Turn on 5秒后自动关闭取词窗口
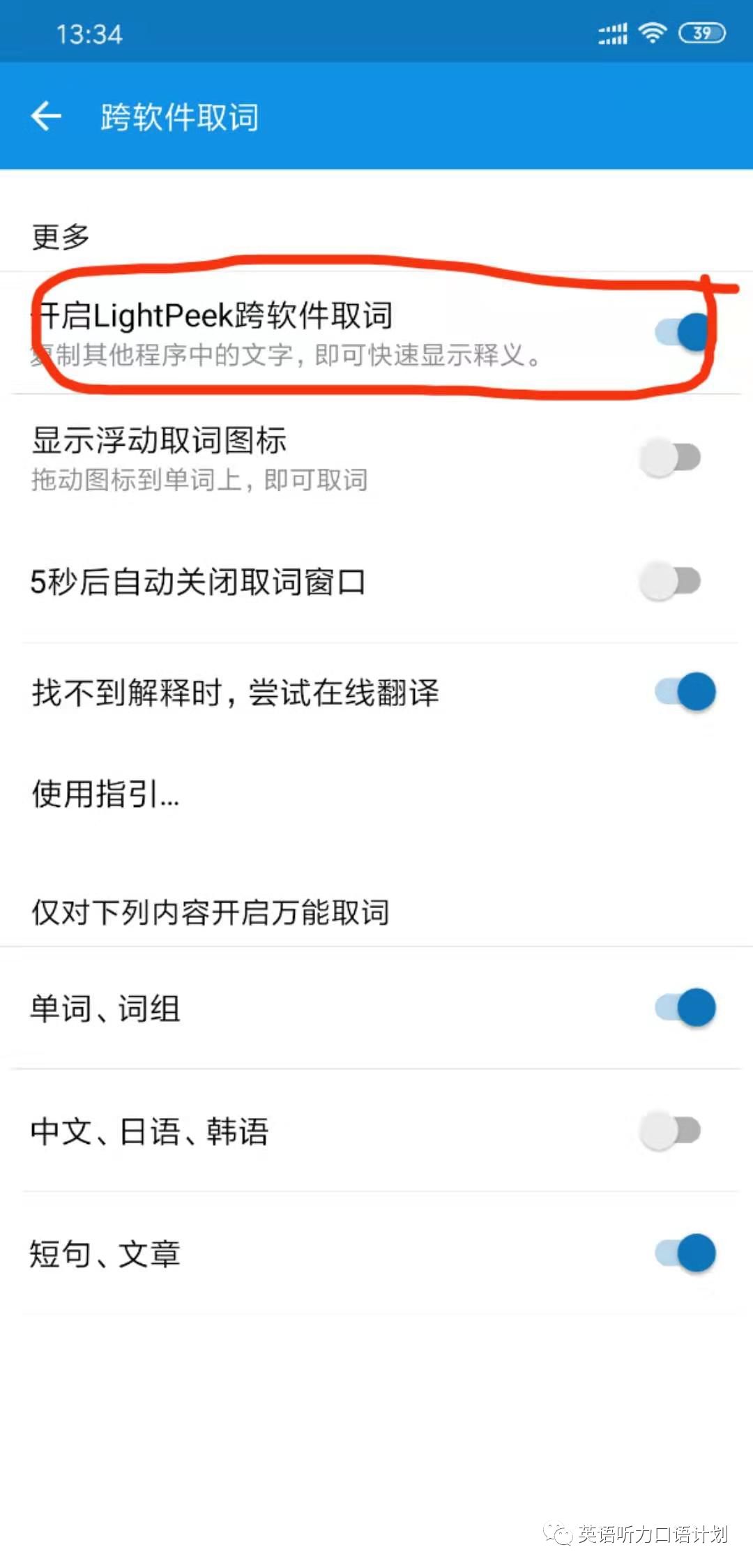This screenshot has height=1568, width=753. pyautogui.click(x=671, y=581)
